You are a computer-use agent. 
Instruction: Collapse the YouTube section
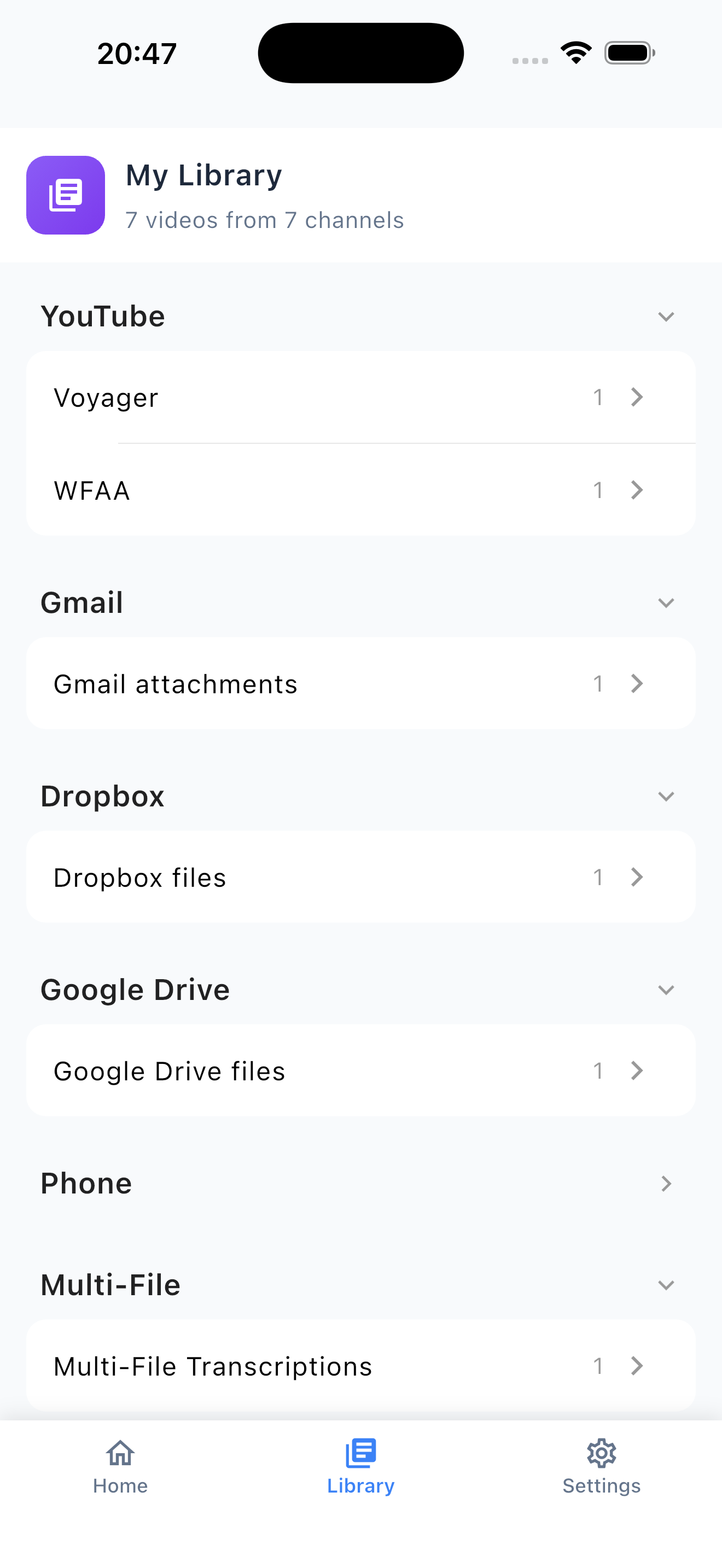coord(665,316)
